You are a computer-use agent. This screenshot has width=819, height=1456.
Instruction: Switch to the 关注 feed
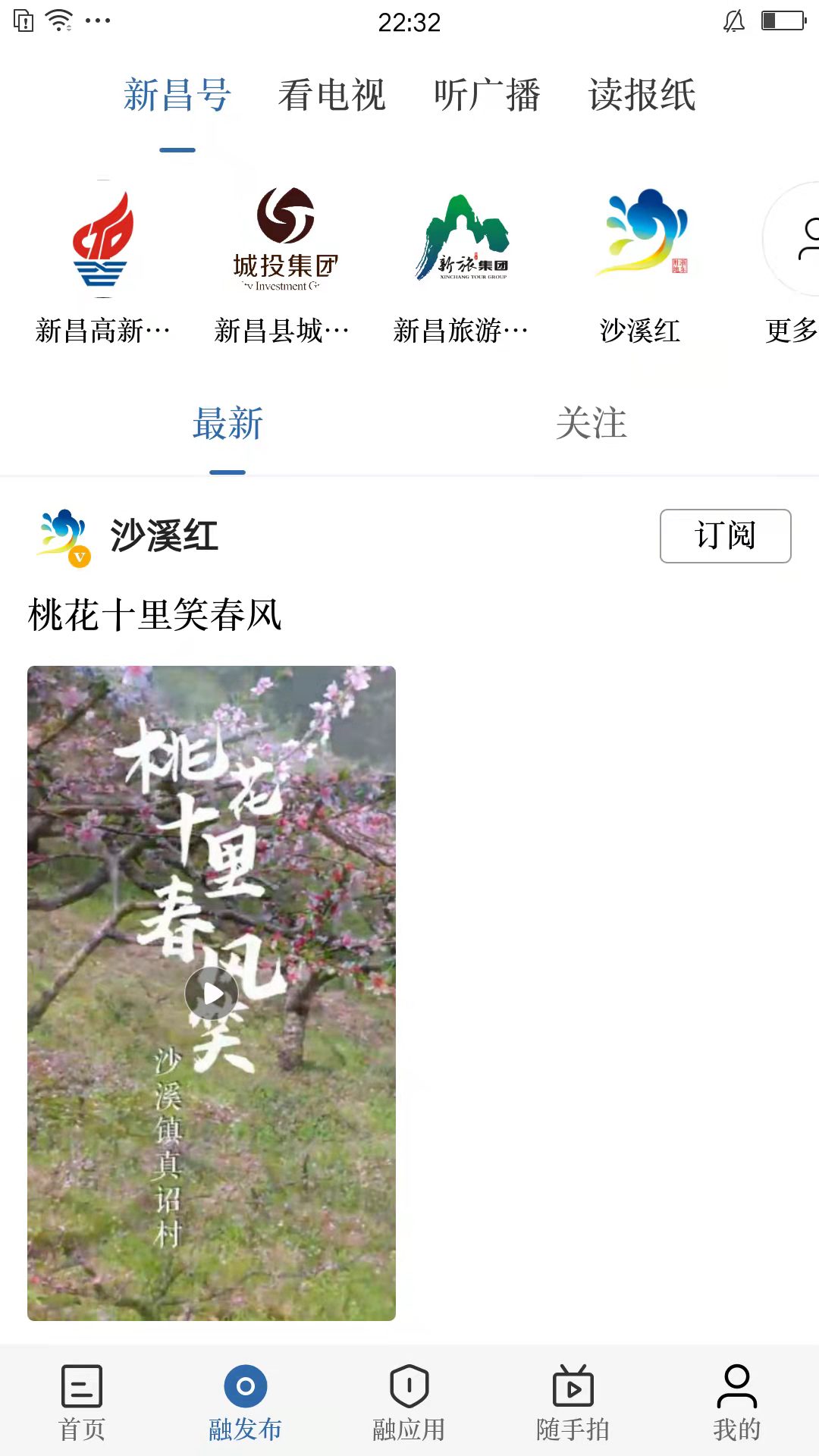coord(591,423)
